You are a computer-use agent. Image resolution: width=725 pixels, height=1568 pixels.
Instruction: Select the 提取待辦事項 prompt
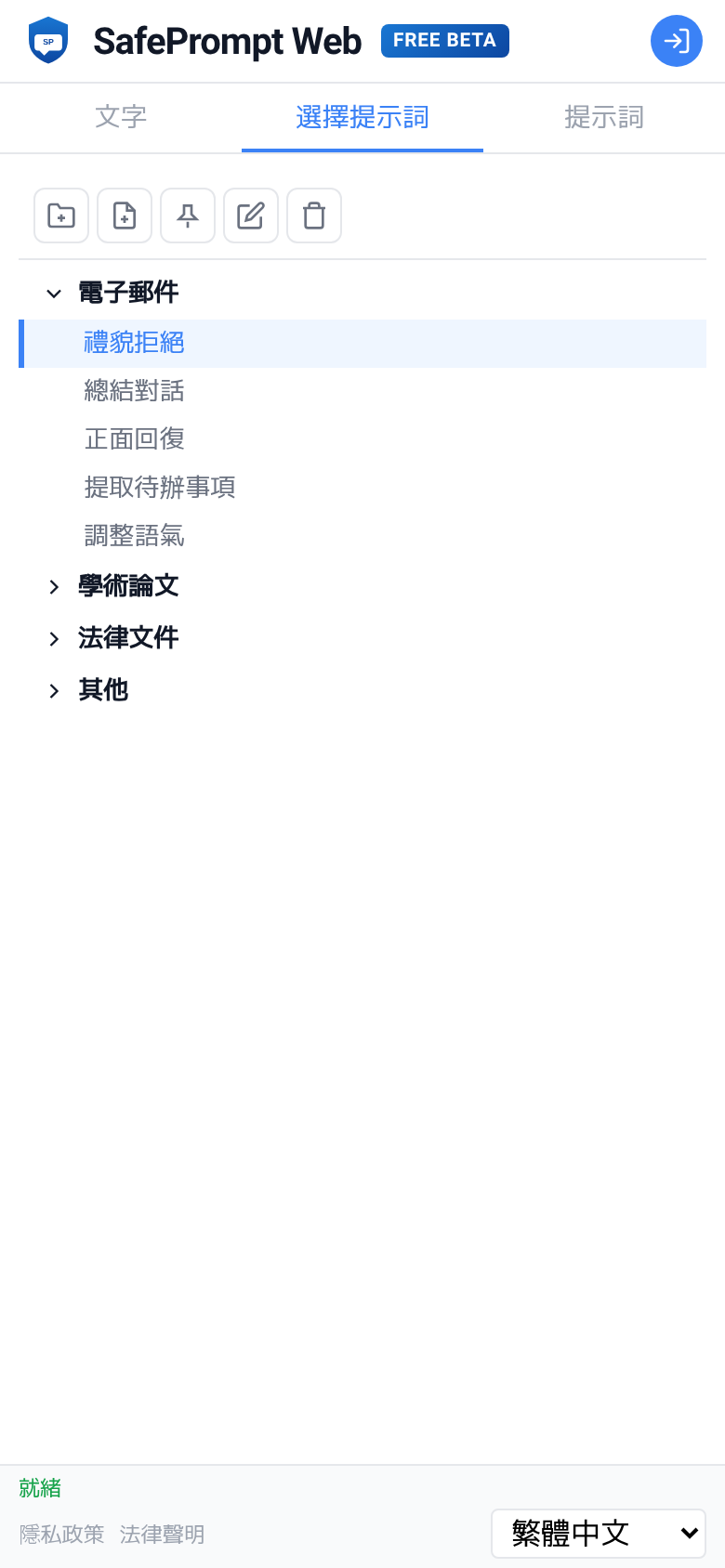[159, 488]
